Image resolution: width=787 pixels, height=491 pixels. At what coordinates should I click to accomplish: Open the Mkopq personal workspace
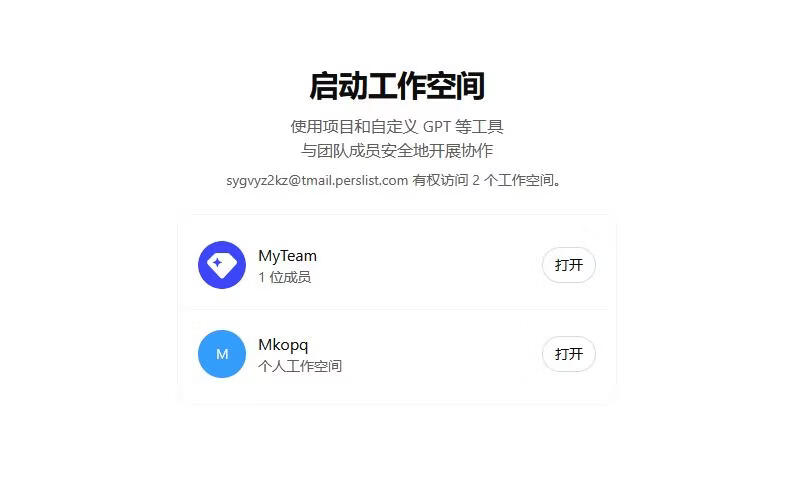click(x=569, y=354)
